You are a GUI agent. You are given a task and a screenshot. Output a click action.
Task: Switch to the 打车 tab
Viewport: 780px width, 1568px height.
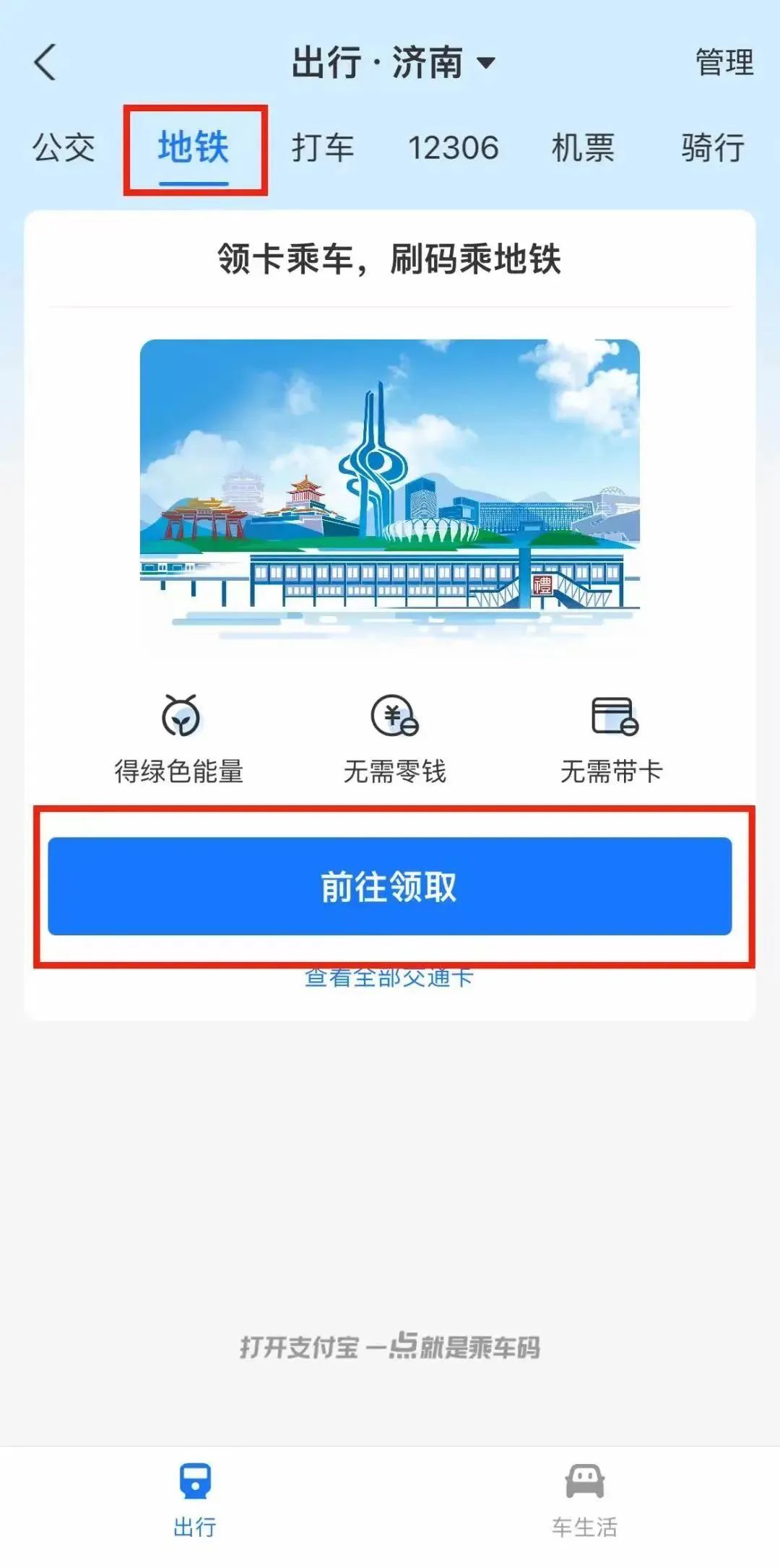[x=323, y=148]
